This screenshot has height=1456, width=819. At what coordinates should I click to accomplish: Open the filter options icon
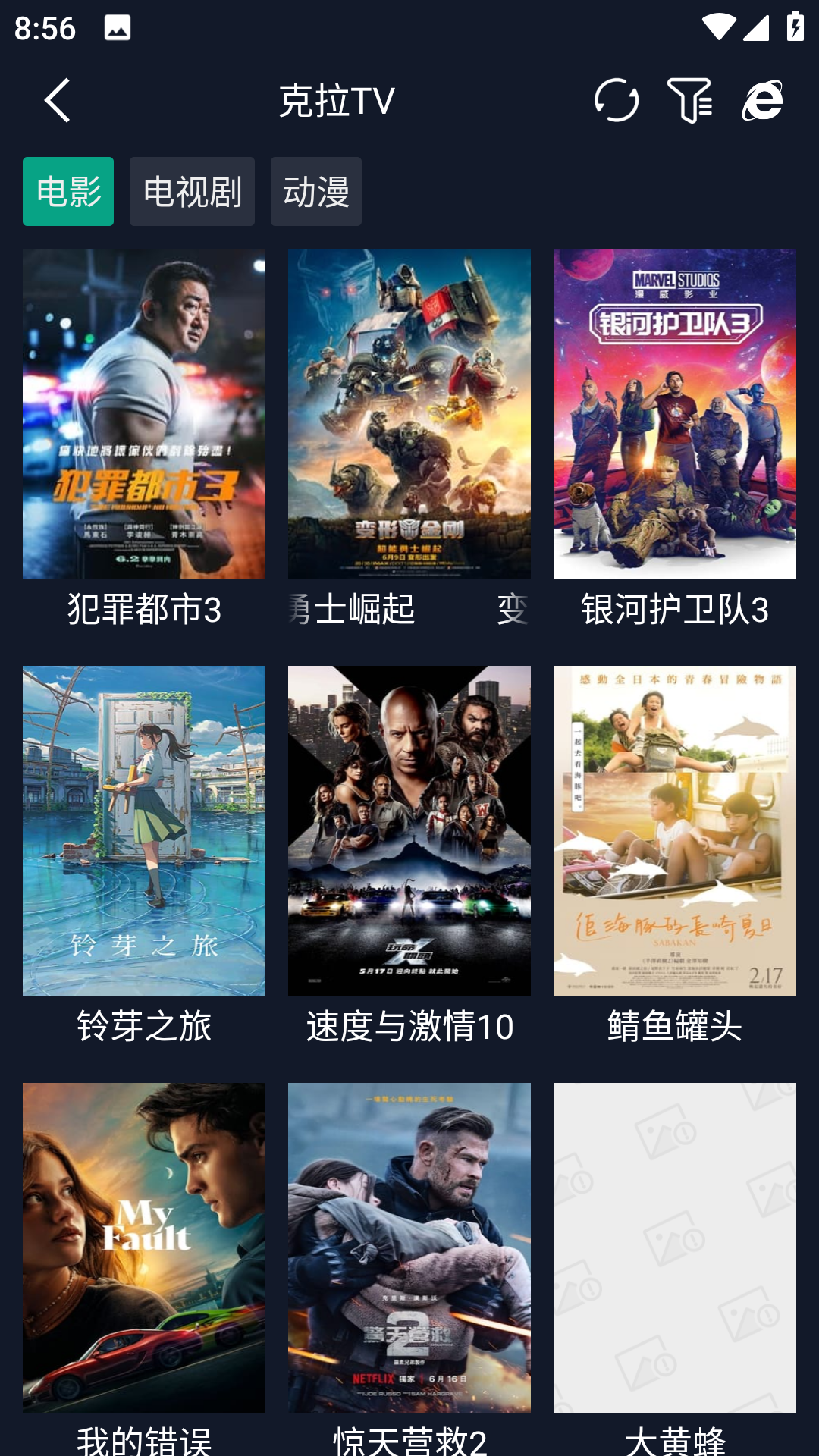[689, 100]
